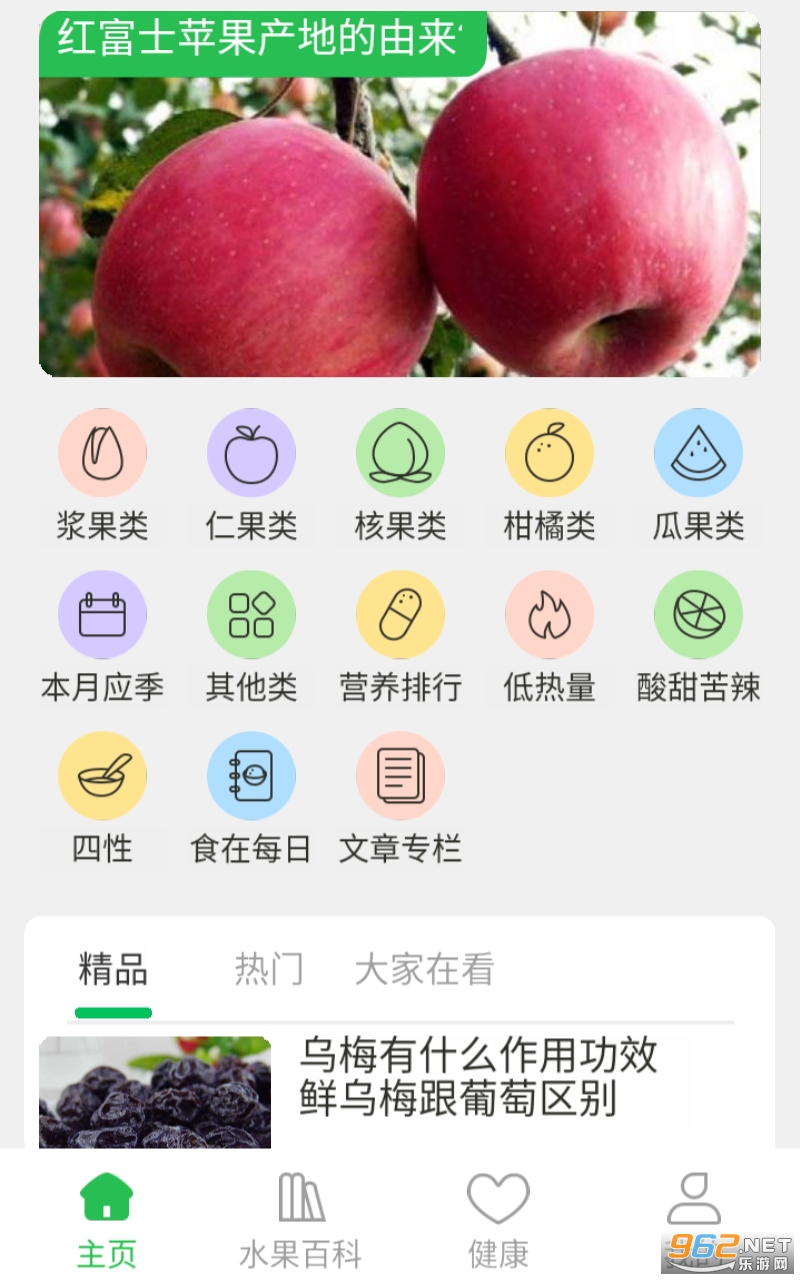Open the 浆果类 category
This screenshot has height=1280, width=800.
(x=102, y=476)
